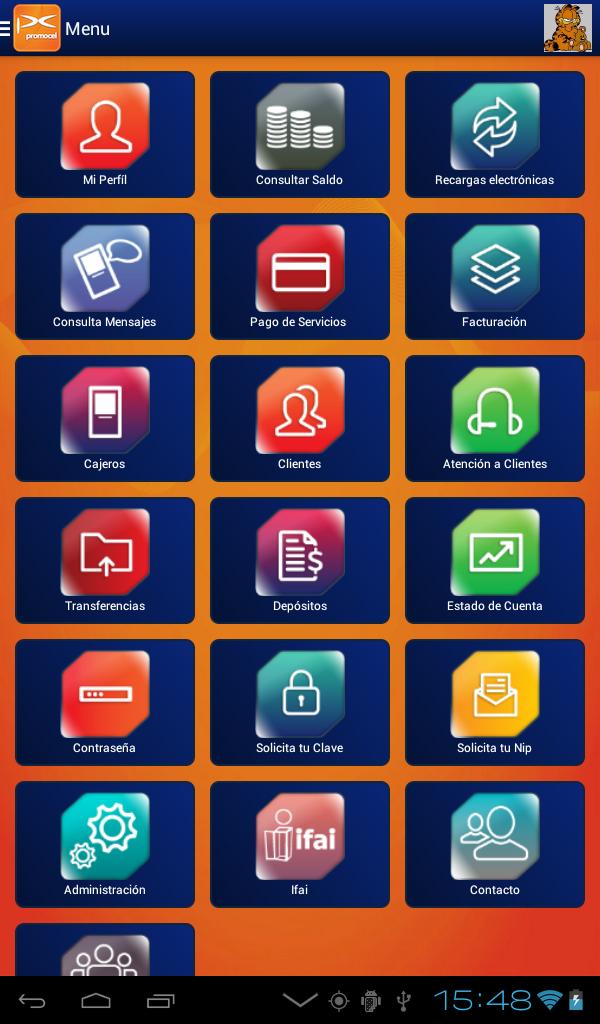Open the Mi Perfil tile
Viewport: 600px width, 1024px height.
[x=105, y=134]
